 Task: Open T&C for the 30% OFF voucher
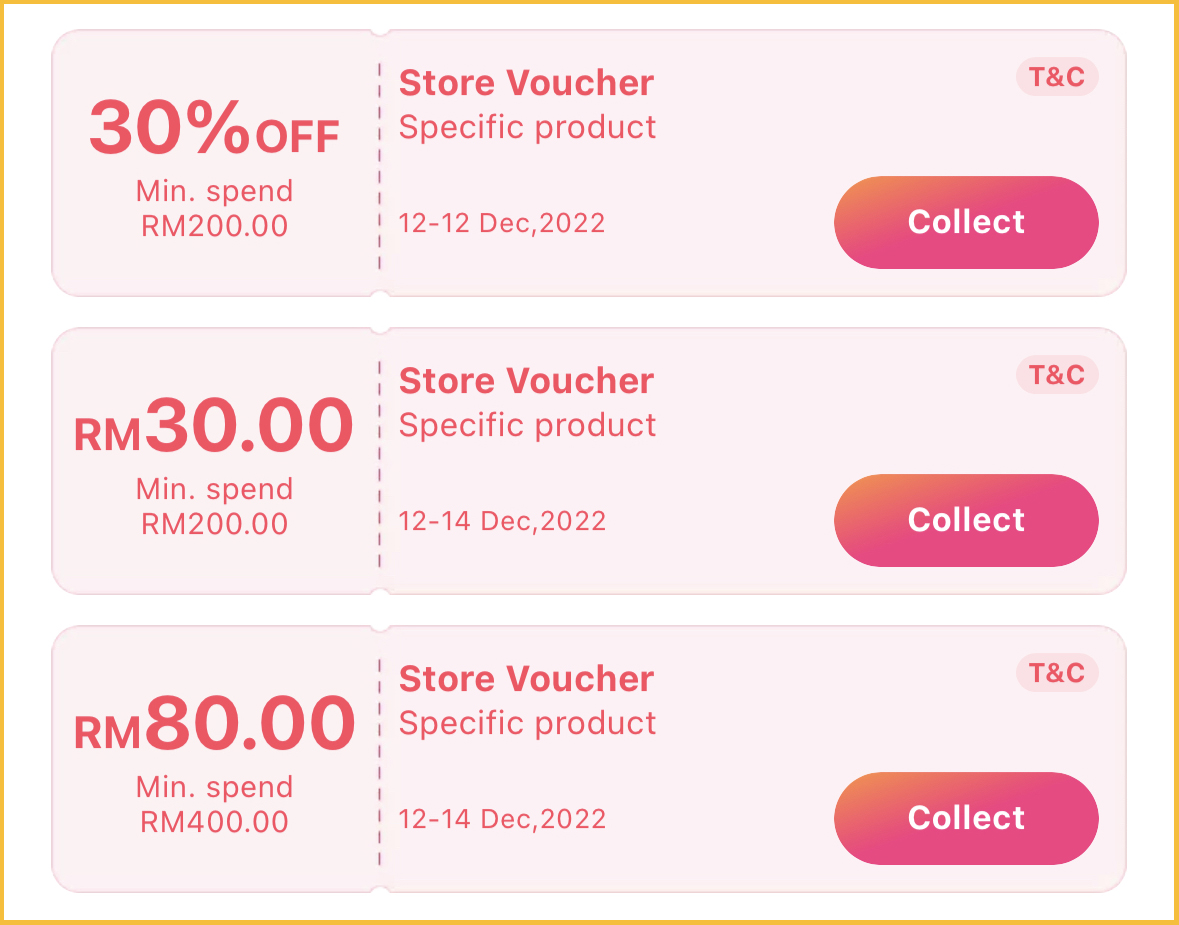pyautogui.click(x=1056, y=77)
